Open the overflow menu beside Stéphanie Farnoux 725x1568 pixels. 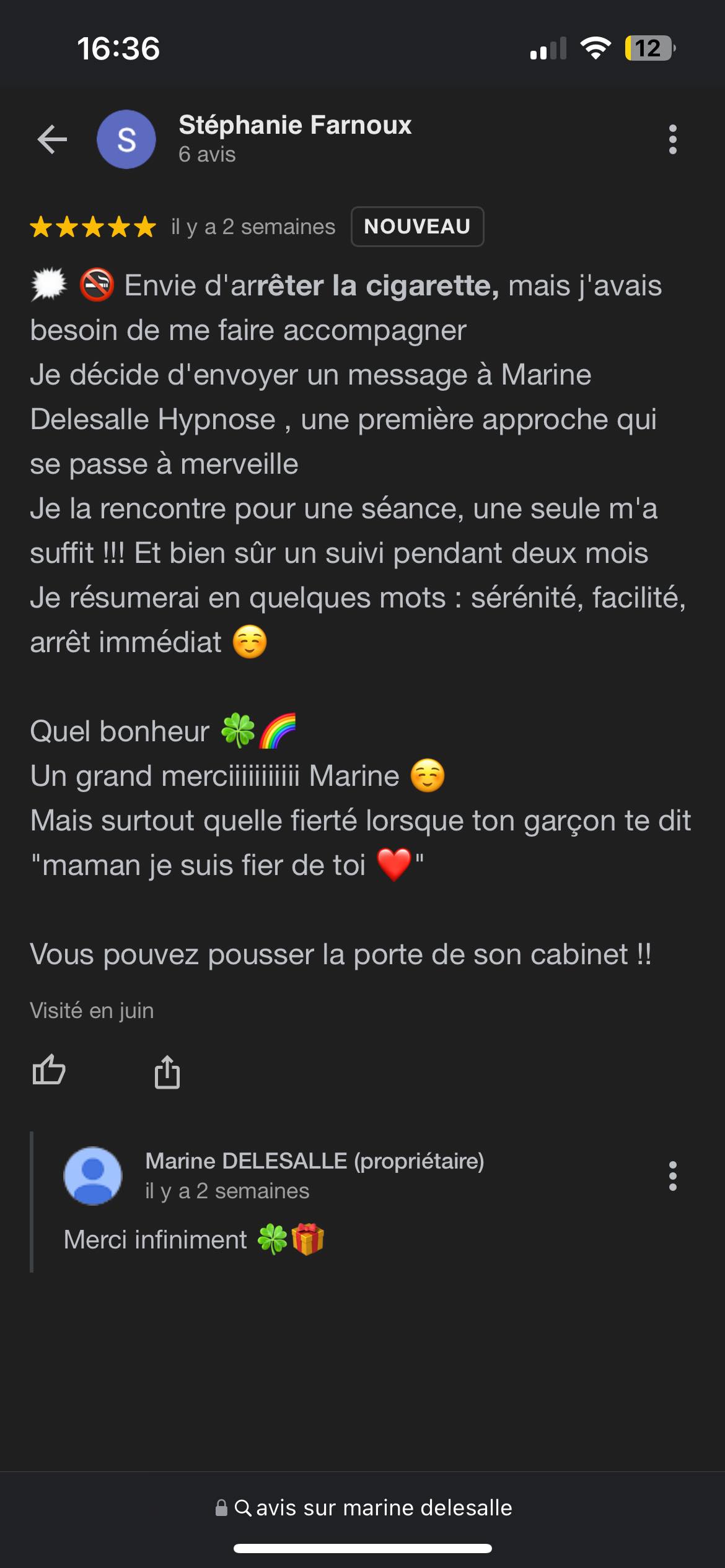(672, 139)
